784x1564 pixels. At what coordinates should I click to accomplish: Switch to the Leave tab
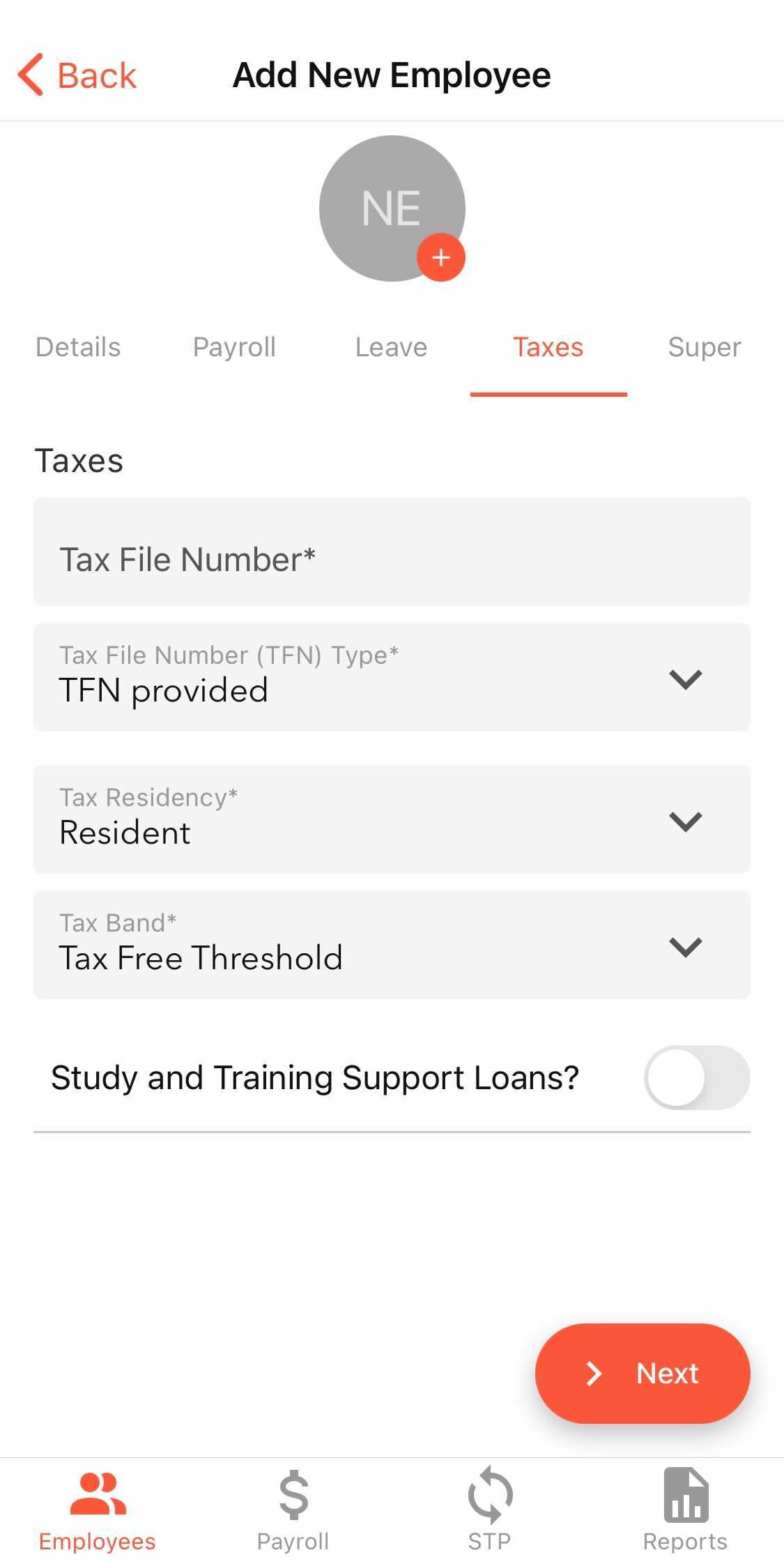[391, 347]
